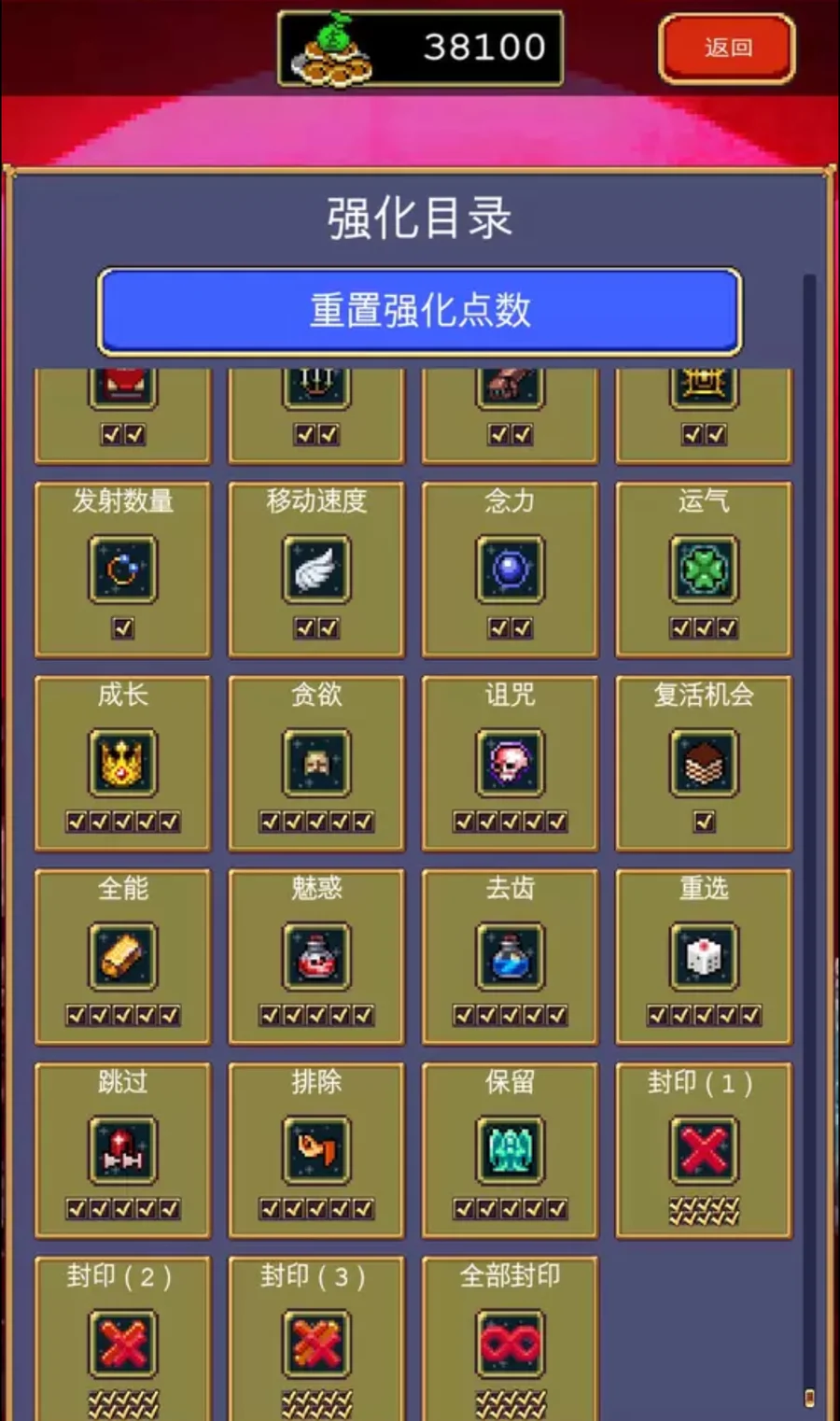Viewport: 840px width, 1421px height.
Task: Tap the 全部封印 infinity upgrade
Action: (510, 1343)
